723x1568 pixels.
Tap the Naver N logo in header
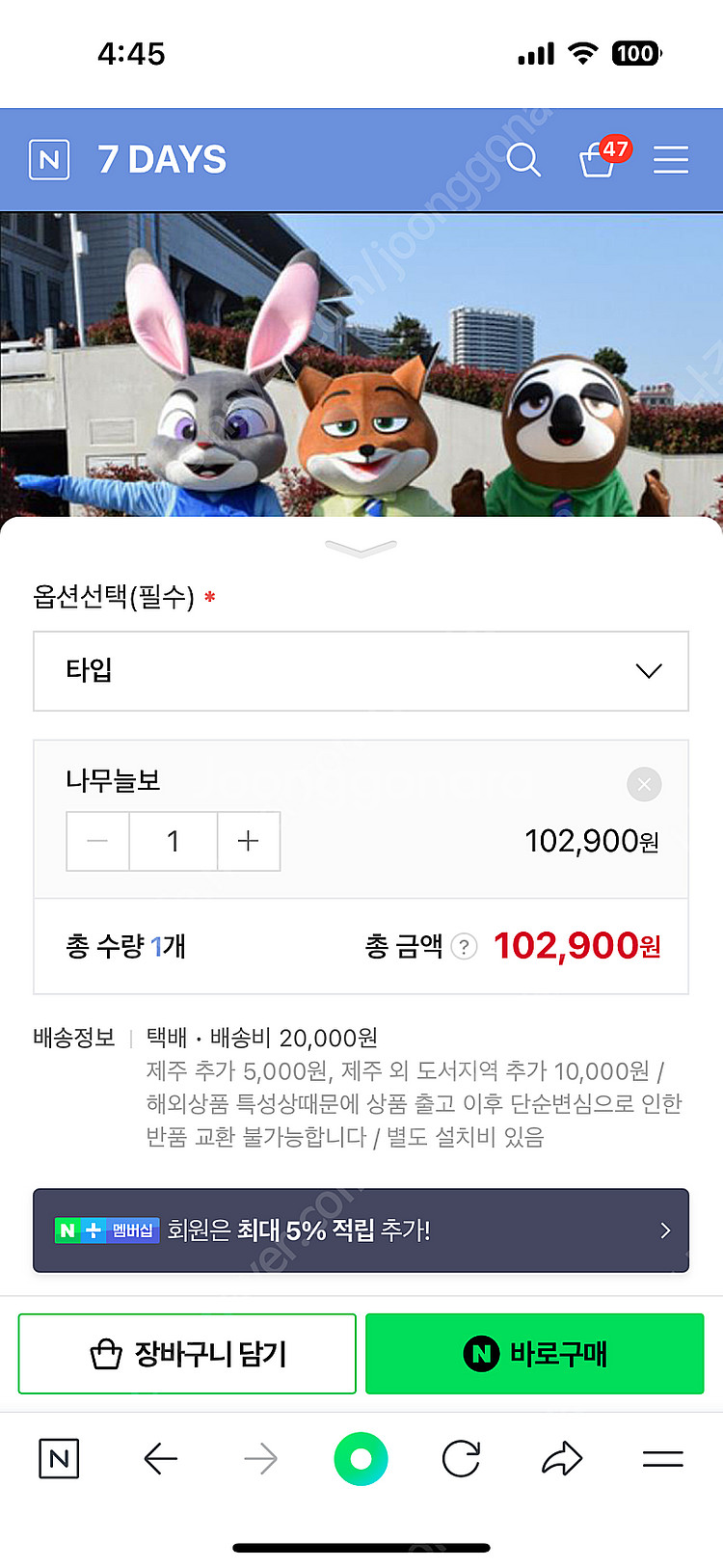click(49, 160)
